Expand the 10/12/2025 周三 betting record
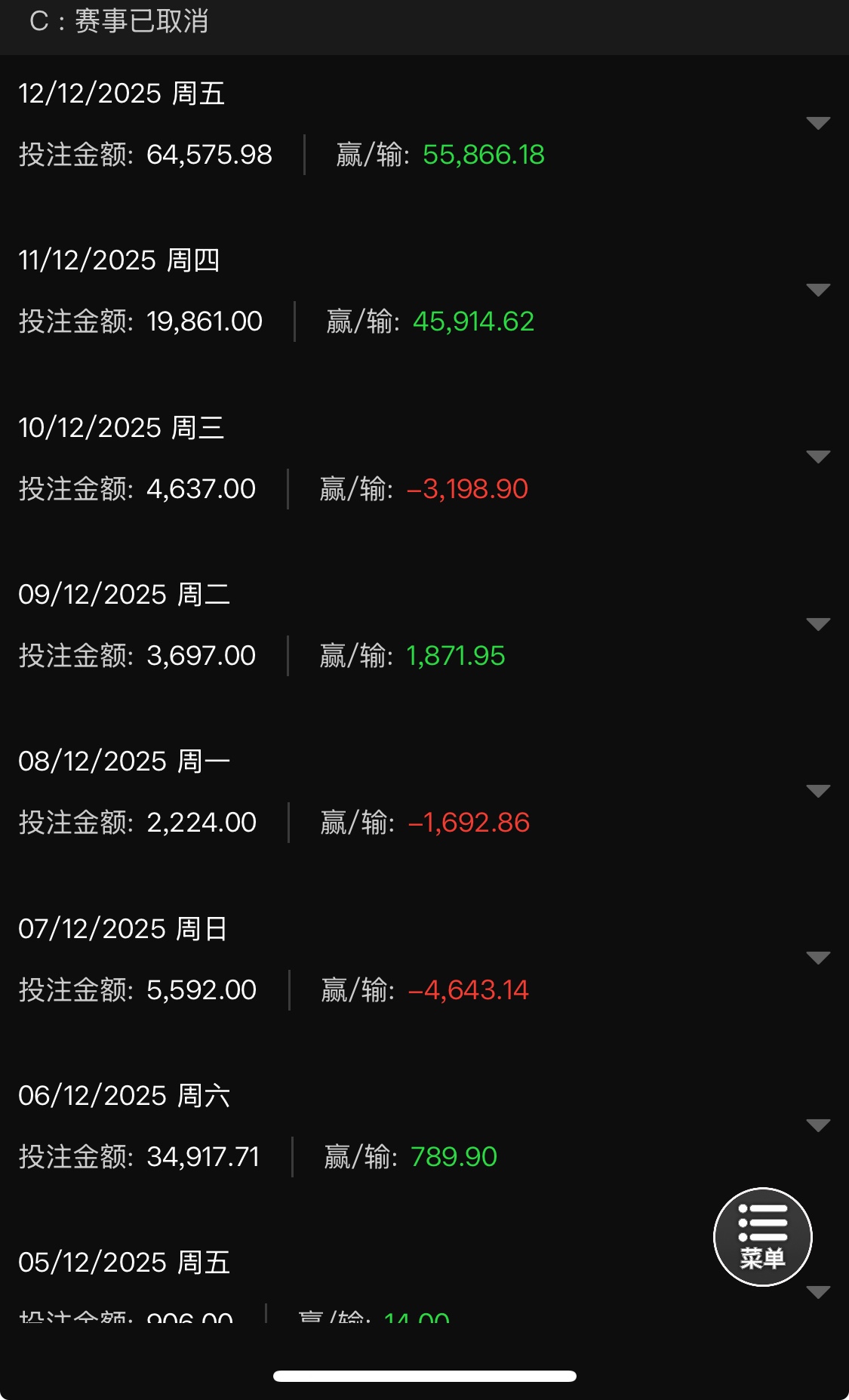The width and height of the screenshot is (849, 1400). 818,457
